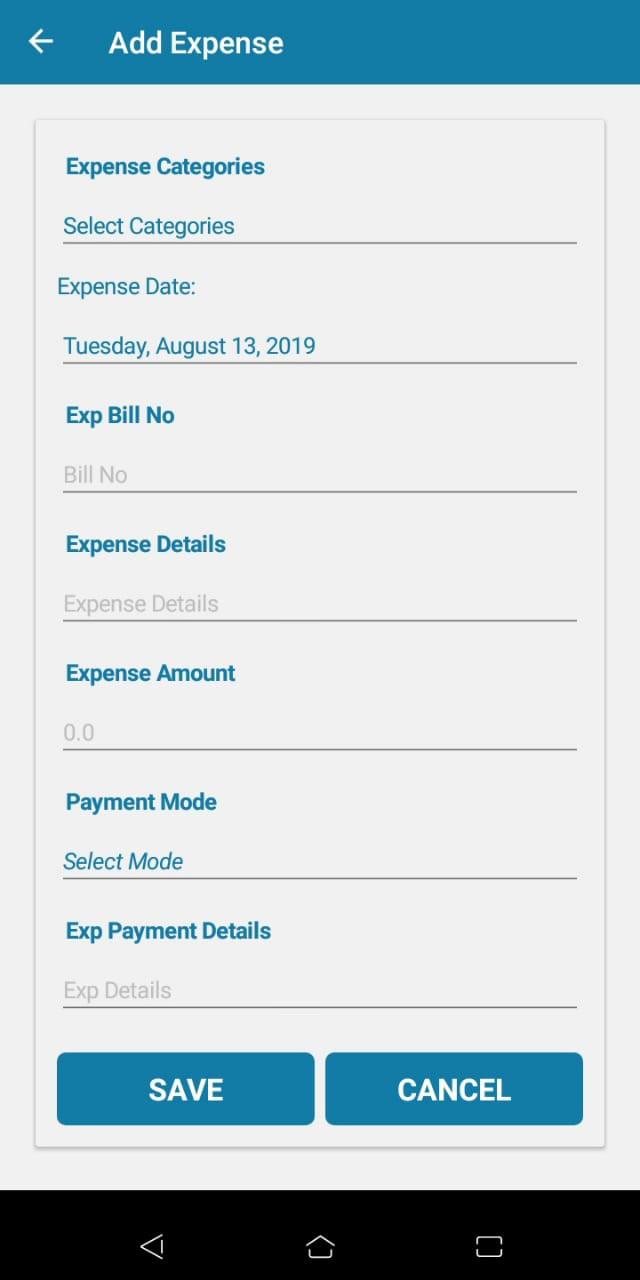Tap the Exp Details input field
This screenshot has height=1280, width=640.
[x=319, y=990]
